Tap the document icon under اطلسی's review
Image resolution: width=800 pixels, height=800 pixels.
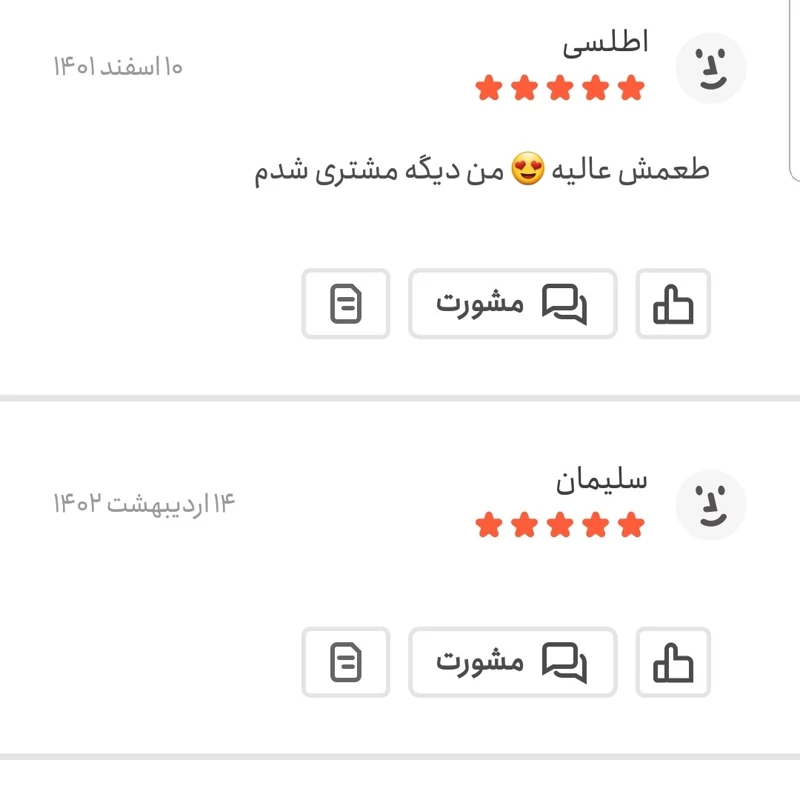(x=346, y=304)
